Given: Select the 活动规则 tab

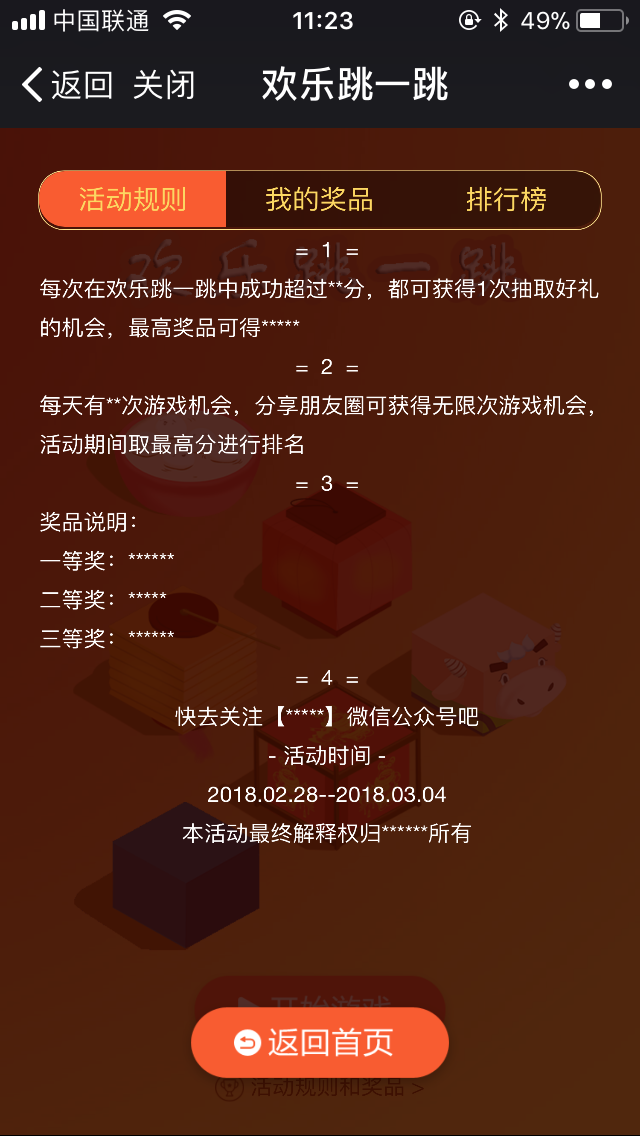Looking at the screenshot, I should coord(133,199).
